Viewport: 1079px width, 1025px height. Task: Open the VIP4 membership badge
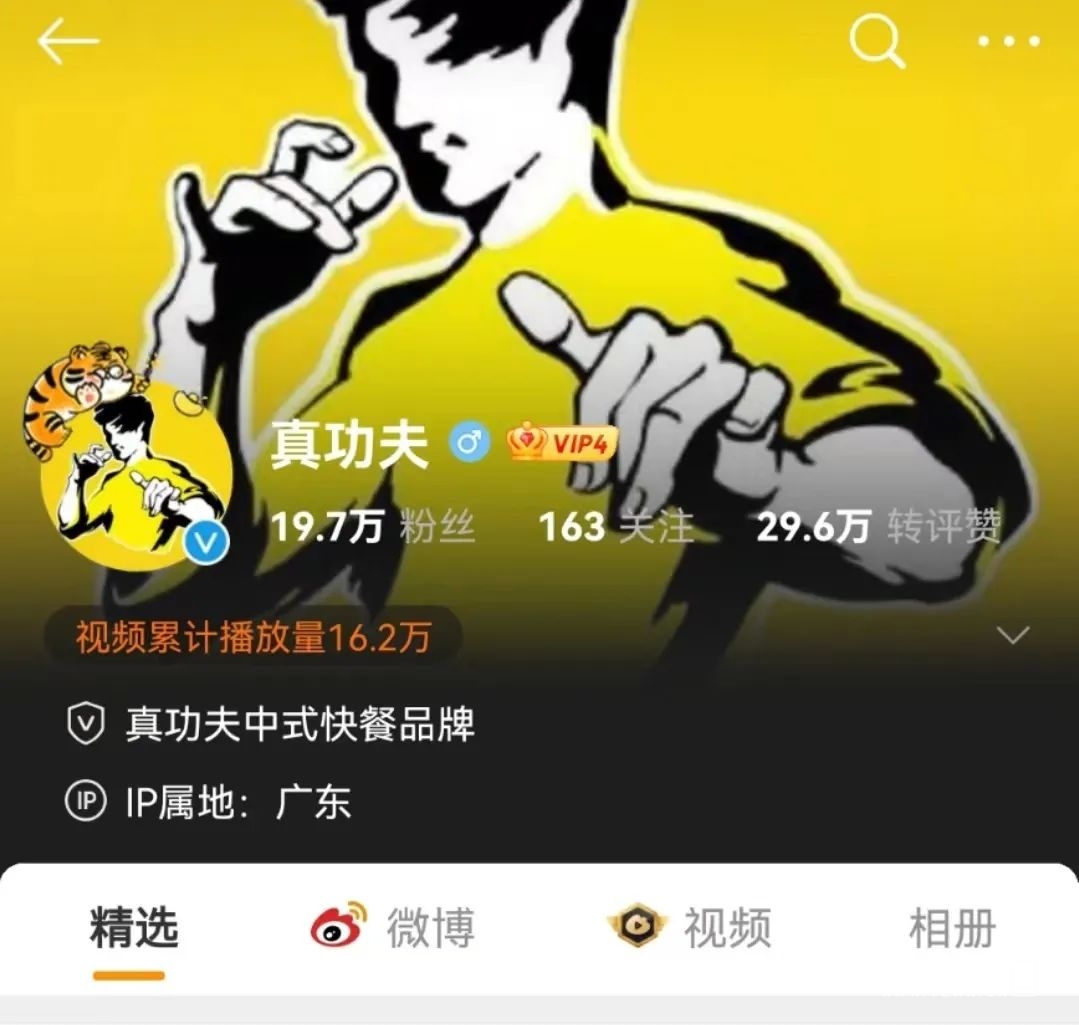click(562, 442)
